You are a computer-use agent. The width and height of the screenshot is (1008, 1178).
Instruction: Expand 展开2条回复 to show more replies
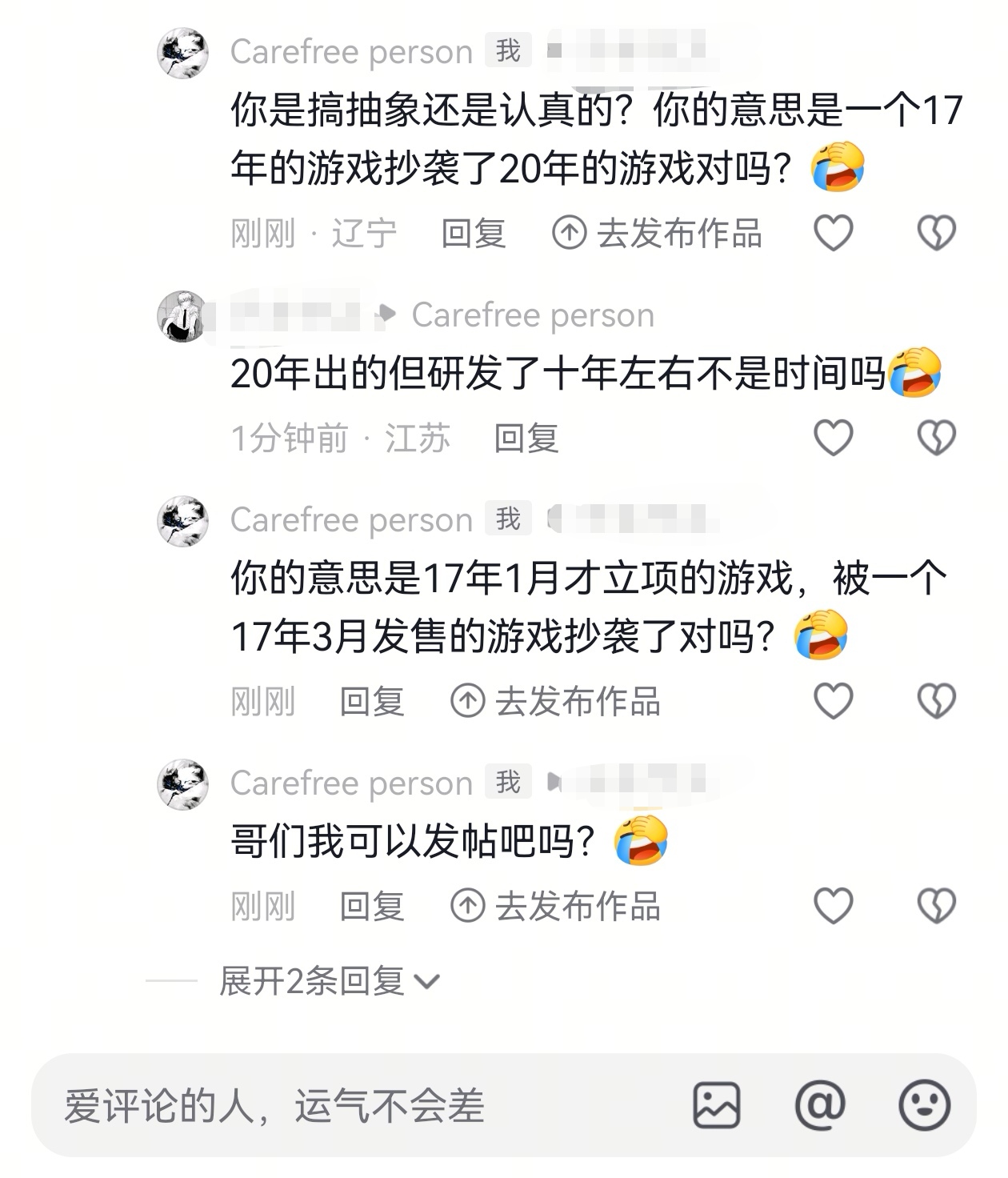pos(330,981)
